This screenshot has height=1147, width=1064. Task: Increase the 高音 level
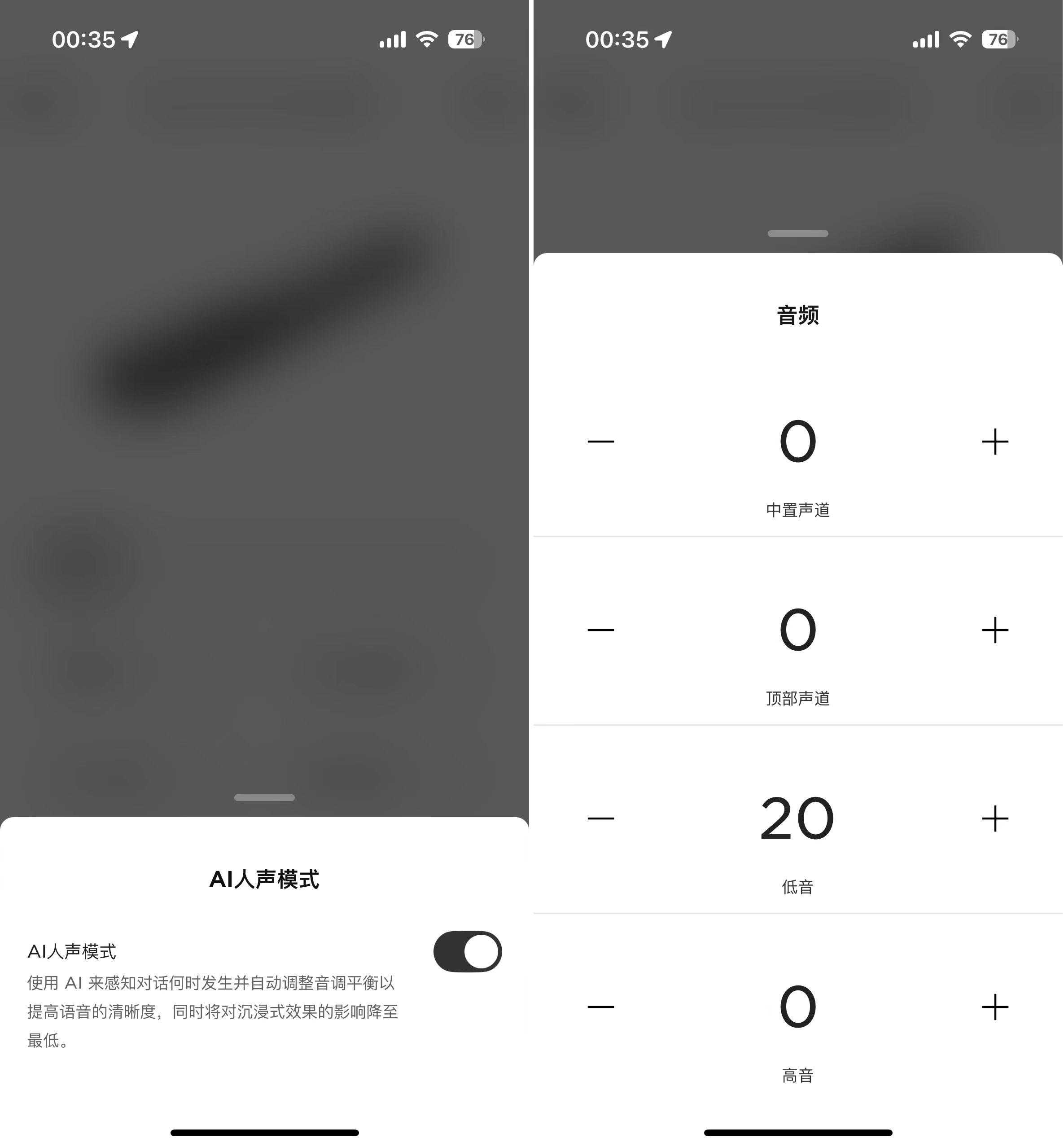[x=994, y=1007]
